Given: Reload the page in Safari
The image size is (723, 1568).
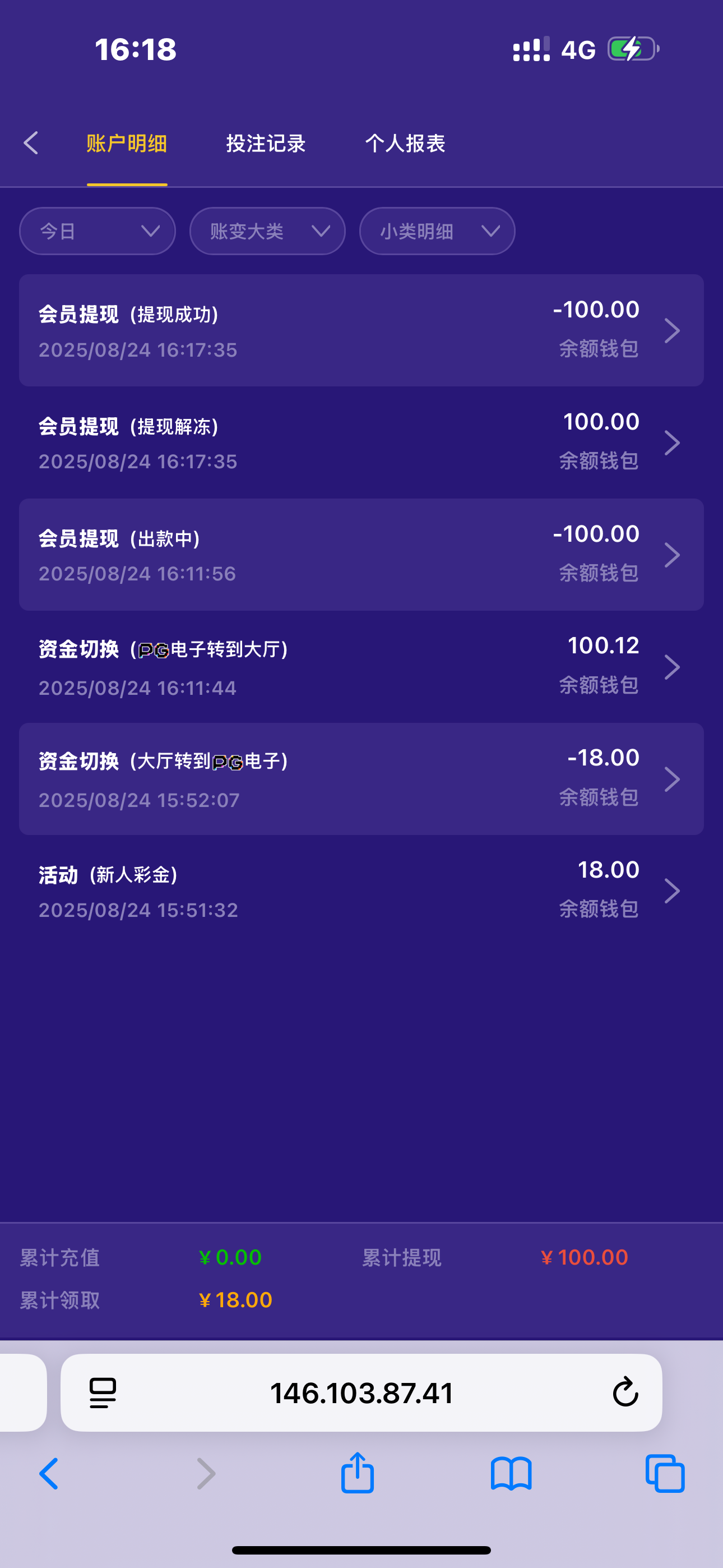Looking at the screenshot, I should [x=625, y=1392].
